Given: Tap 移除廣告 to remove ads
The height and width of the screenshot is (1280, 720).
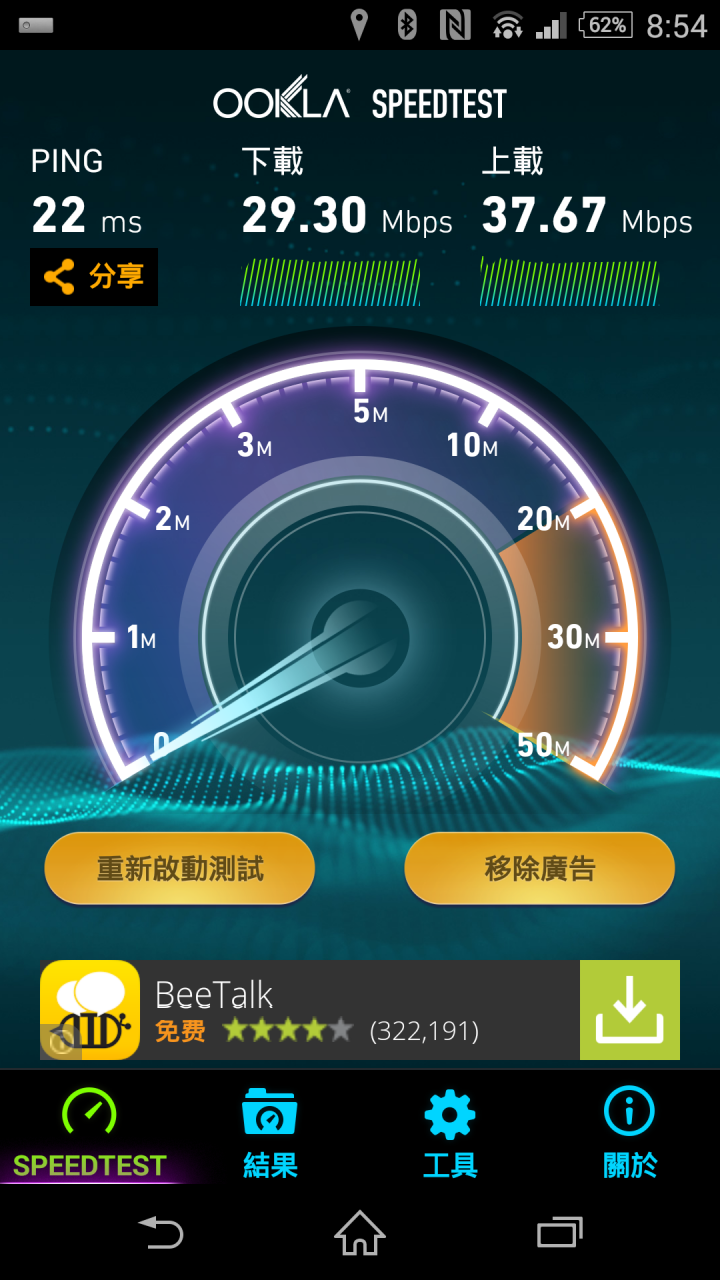Looking at the screenshot, I should pyautogui.click(x=540, y=868).
